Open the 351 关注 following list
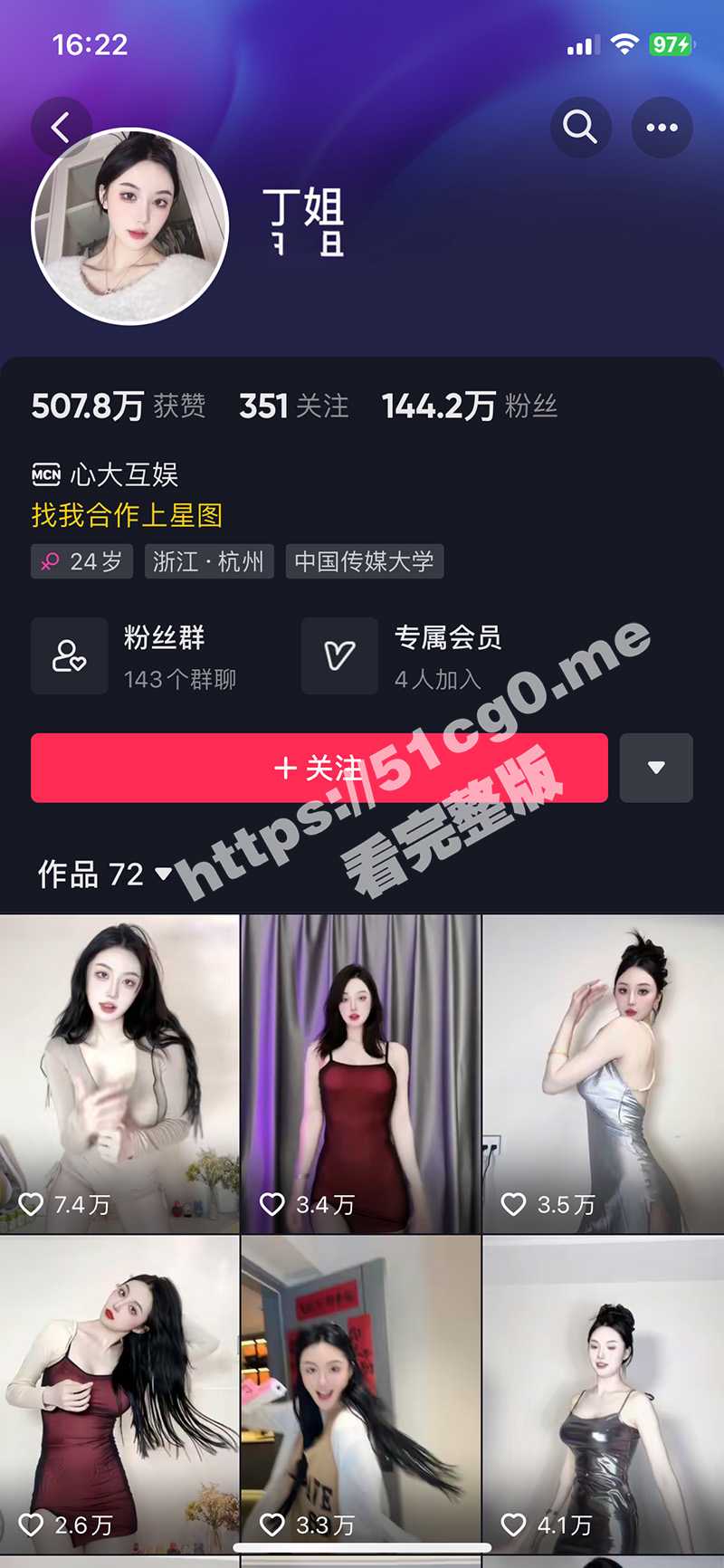The image size is (724, 1568). (293, 406)
